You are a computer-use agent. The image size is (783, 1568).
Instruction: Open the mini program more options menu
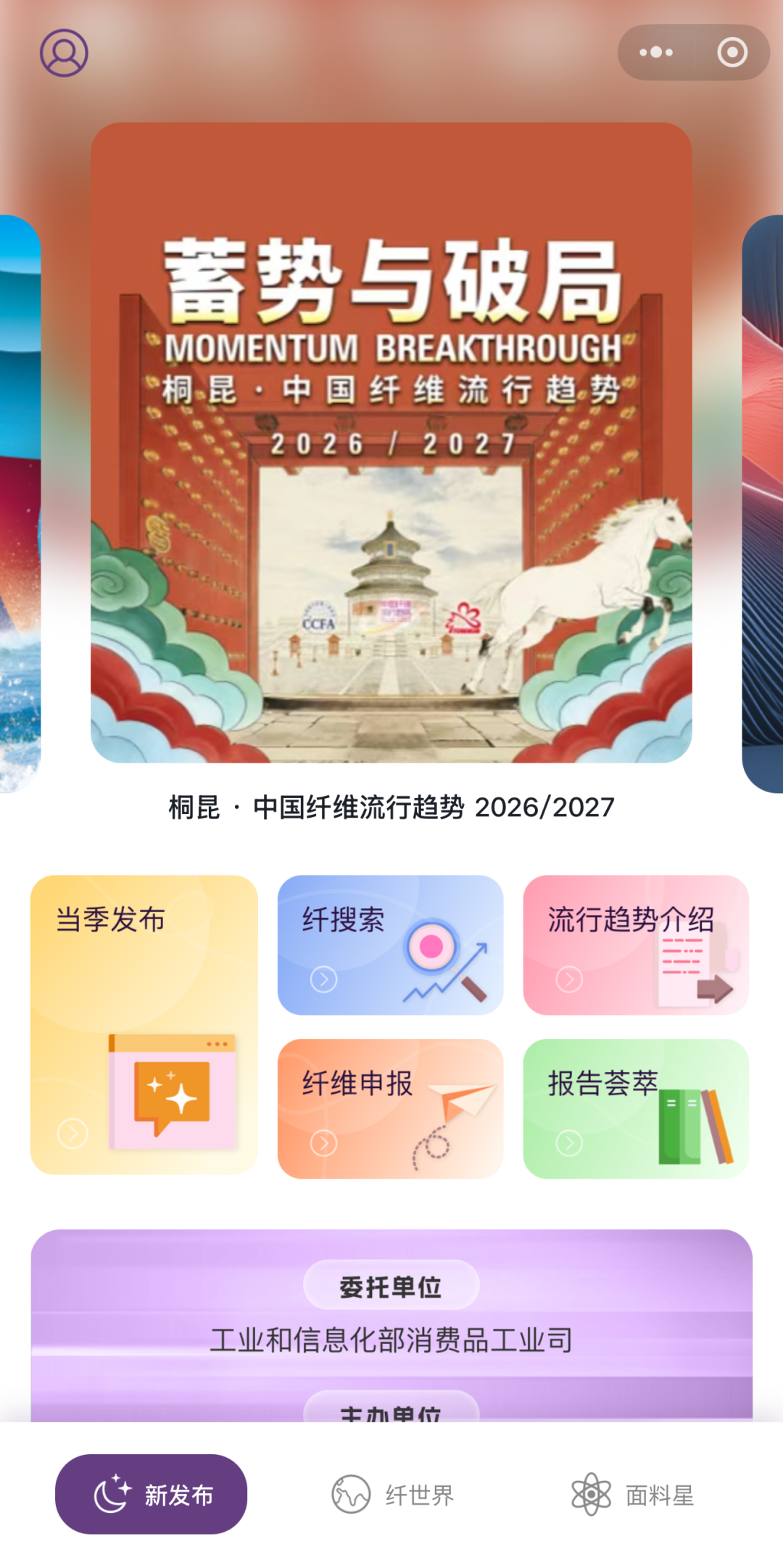656,52
